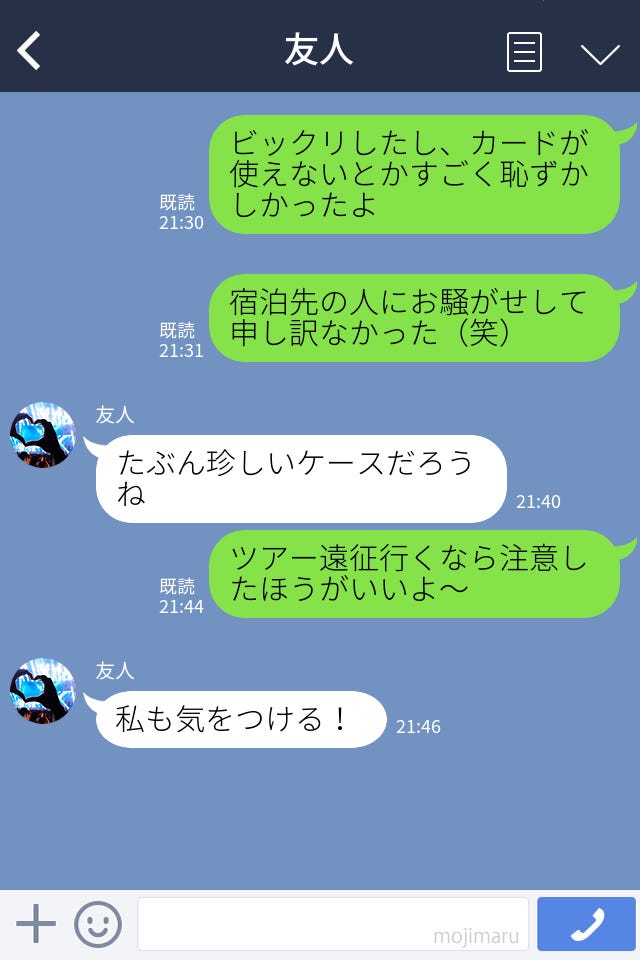This screenshot has width=640, height=960.
Task: Open the plus attachment menu
Action: (x=36, y=924)
